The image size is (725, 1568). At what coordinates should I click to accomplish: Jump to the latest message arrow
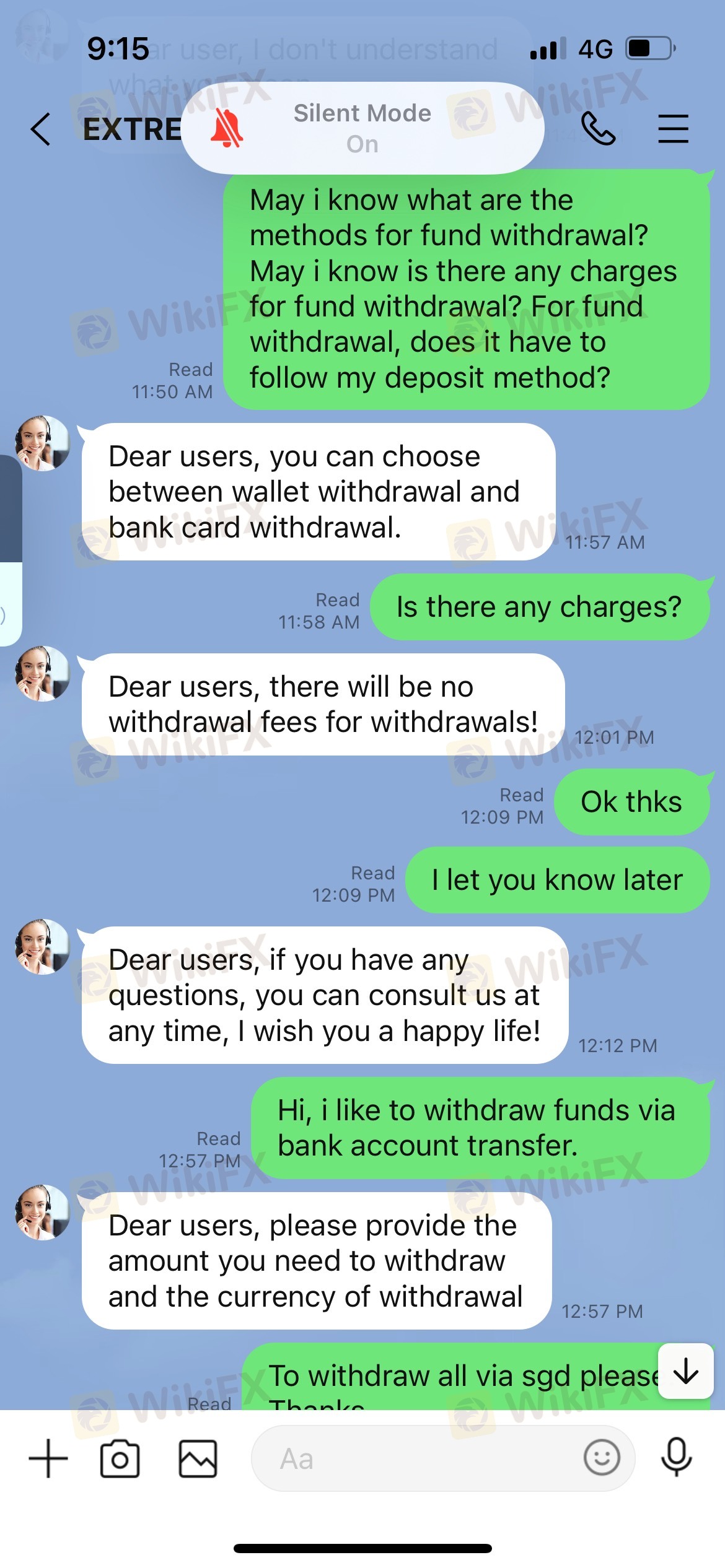(686, 1371)
